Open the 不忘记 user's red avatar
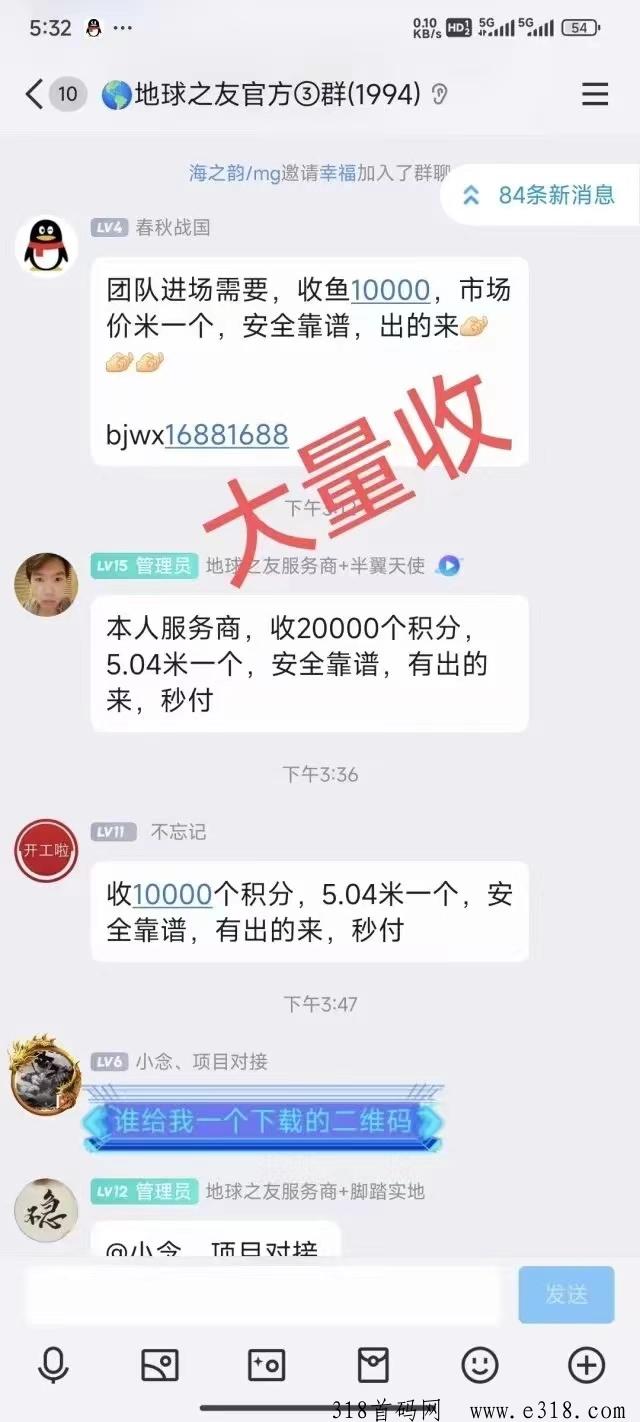Screen dimensions: 640x1422 pyautogui.click(x=46, y=850)
